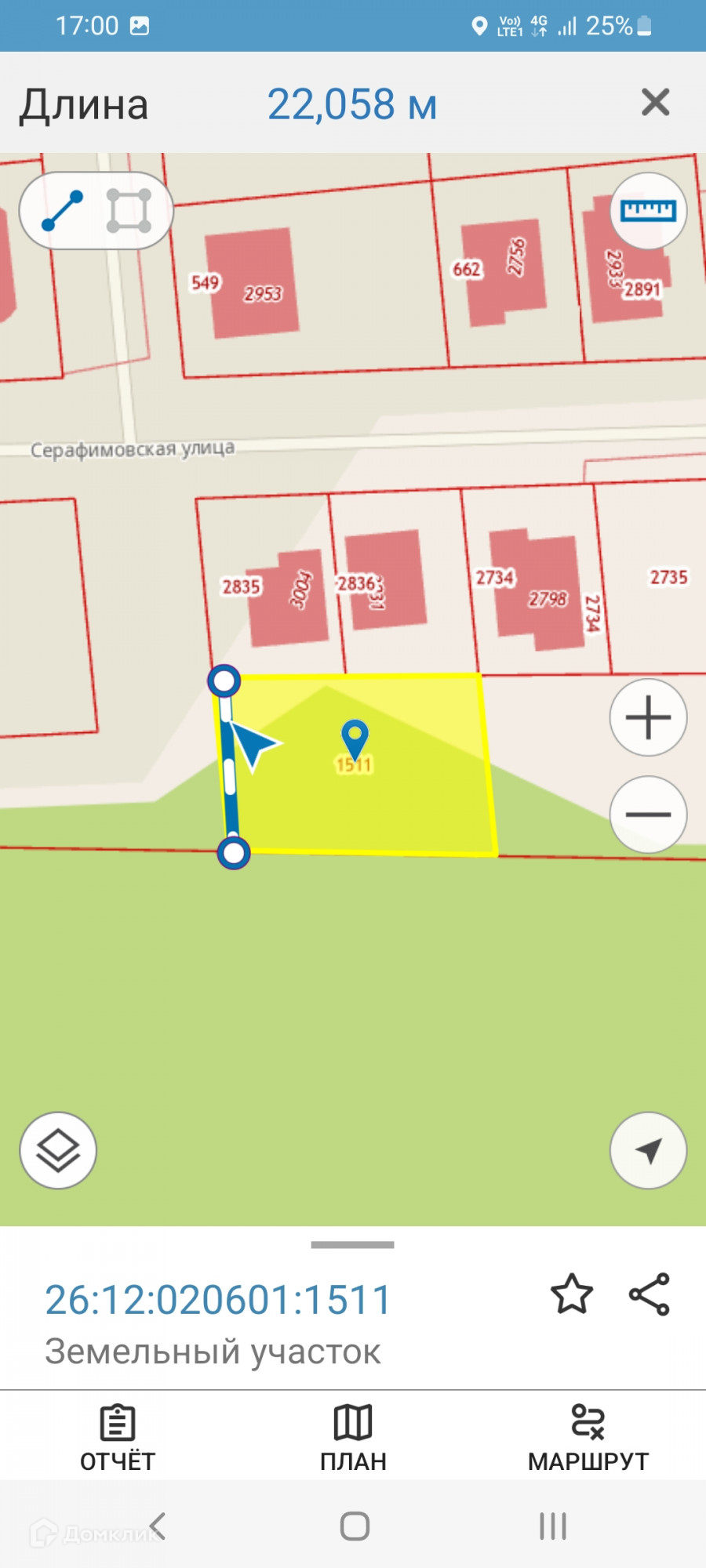Close the length measurement panel
This screenshot has width=706, height=1568.
tap(655, 103)
